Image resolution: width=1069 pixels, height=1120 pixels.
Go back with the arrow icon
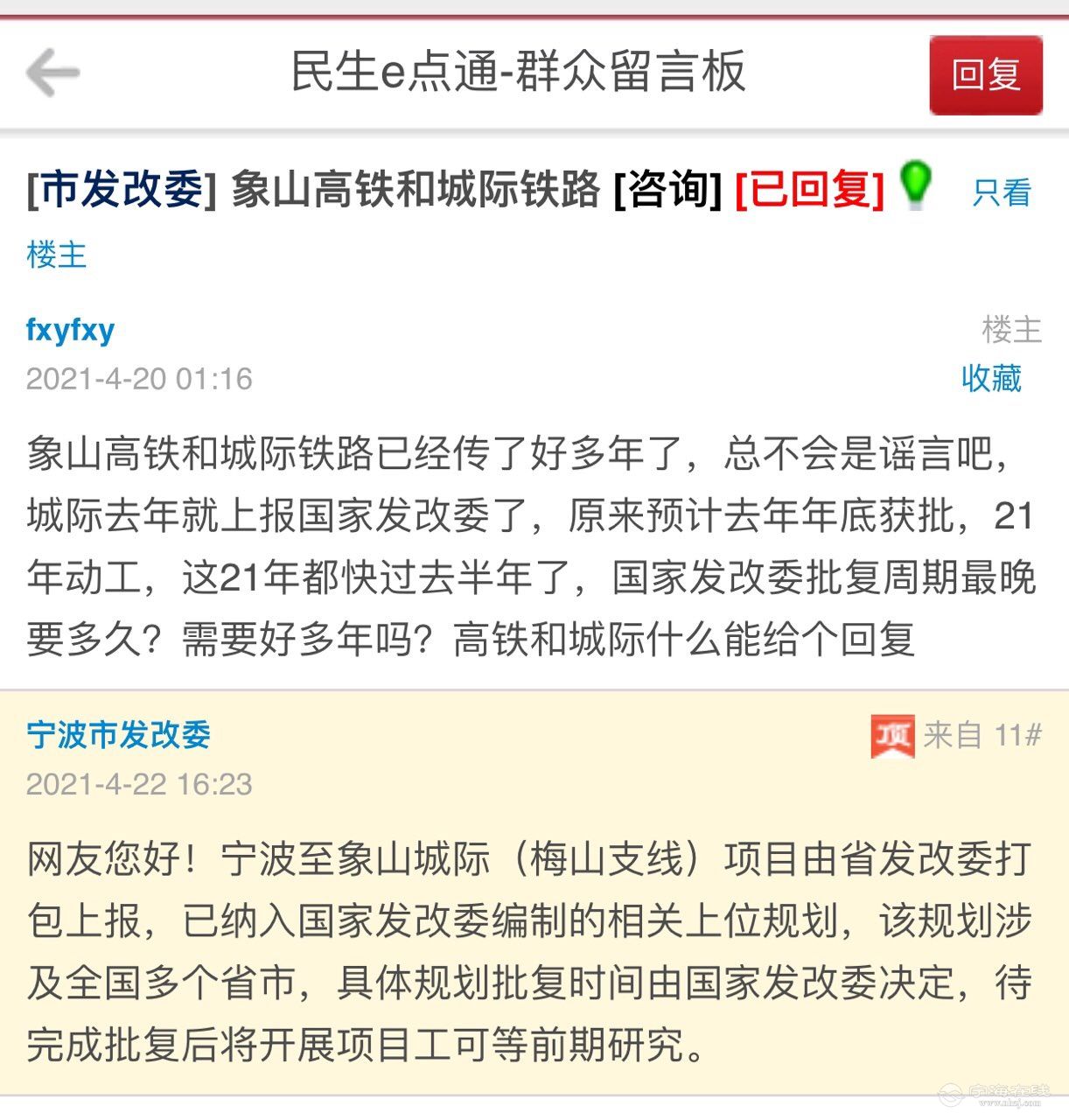coord(52,73)
